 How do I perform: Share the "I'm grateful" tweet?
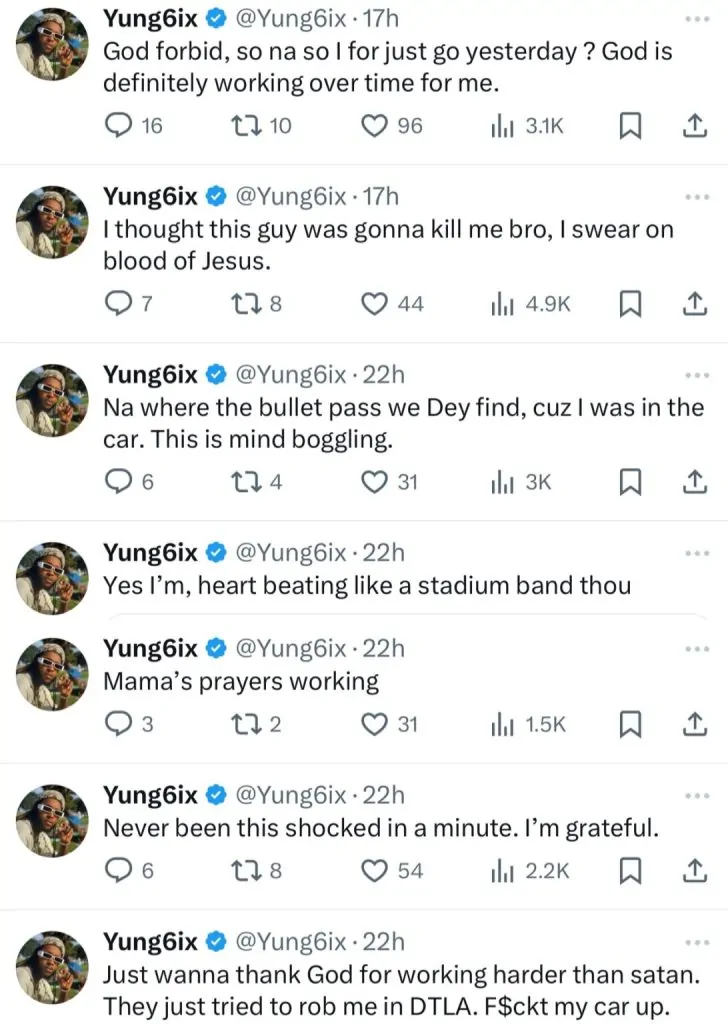693,871
